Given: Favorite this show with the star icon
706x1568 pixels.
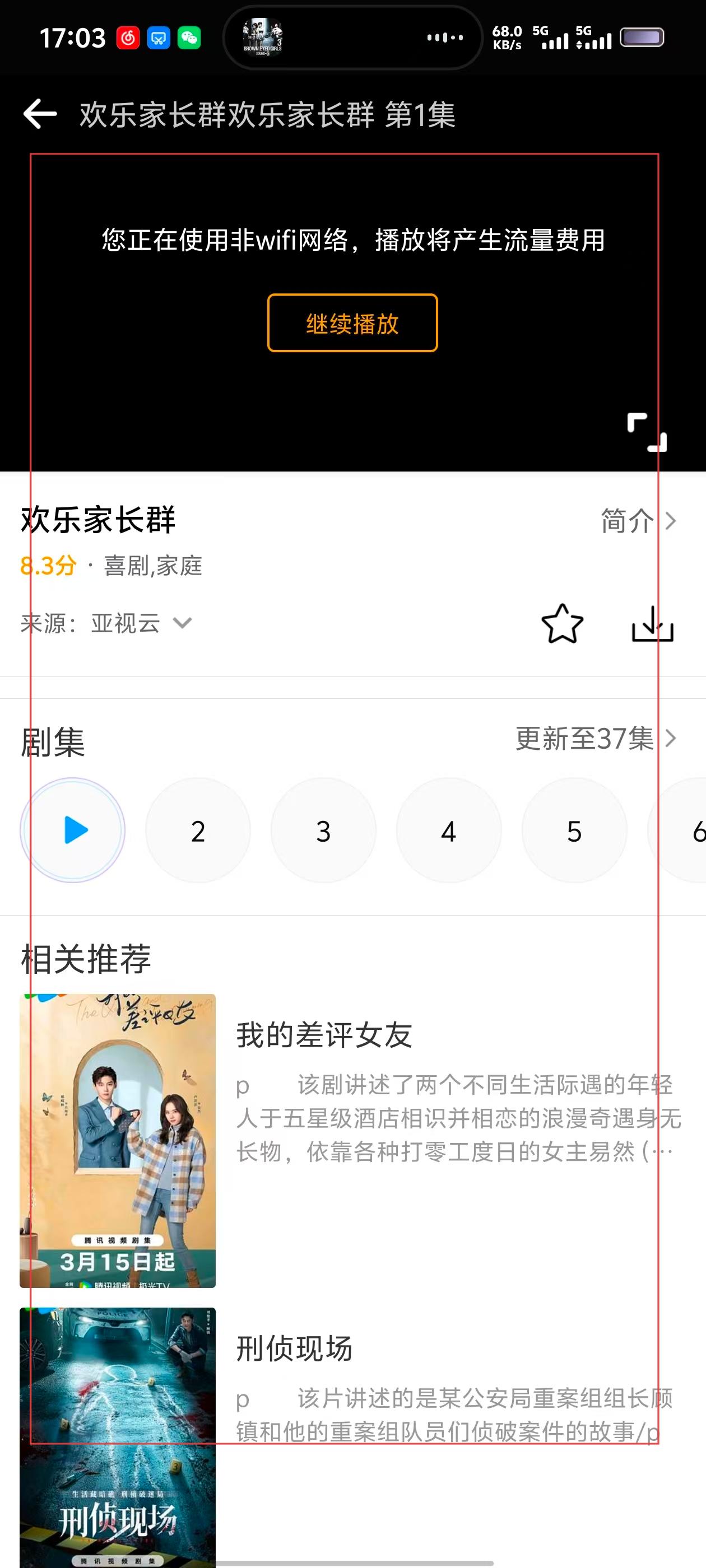Looking at the screenshot, I should click(x=561, y=624).
